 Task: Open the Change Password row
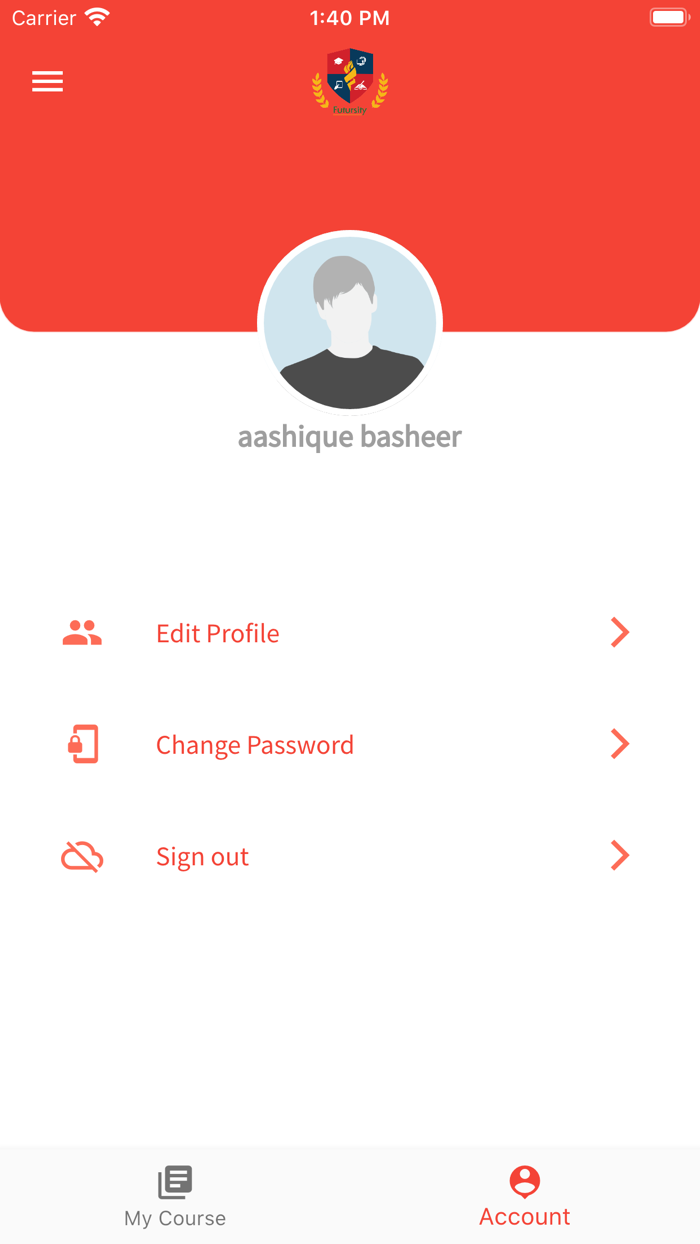click(x=255, y=745)
